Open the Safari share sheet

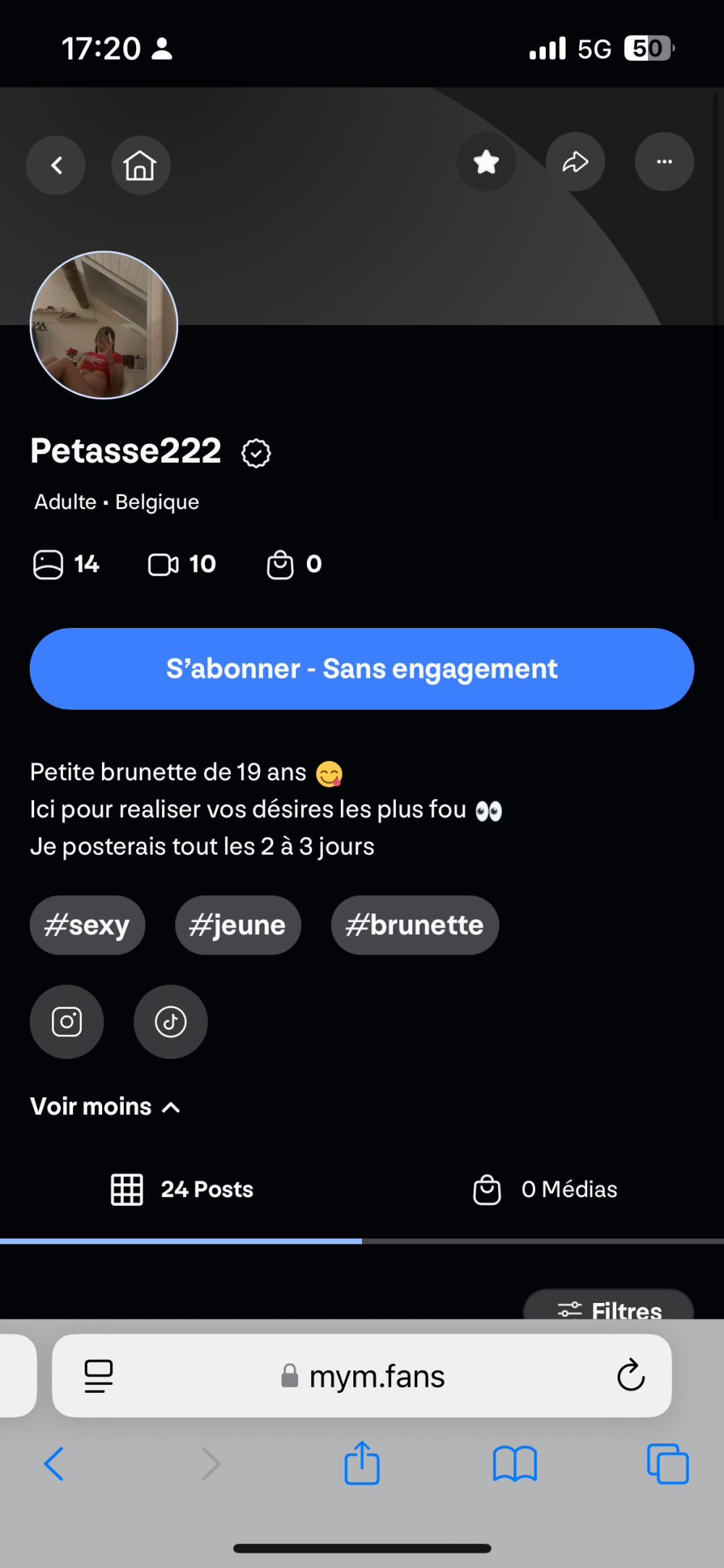362,1463
